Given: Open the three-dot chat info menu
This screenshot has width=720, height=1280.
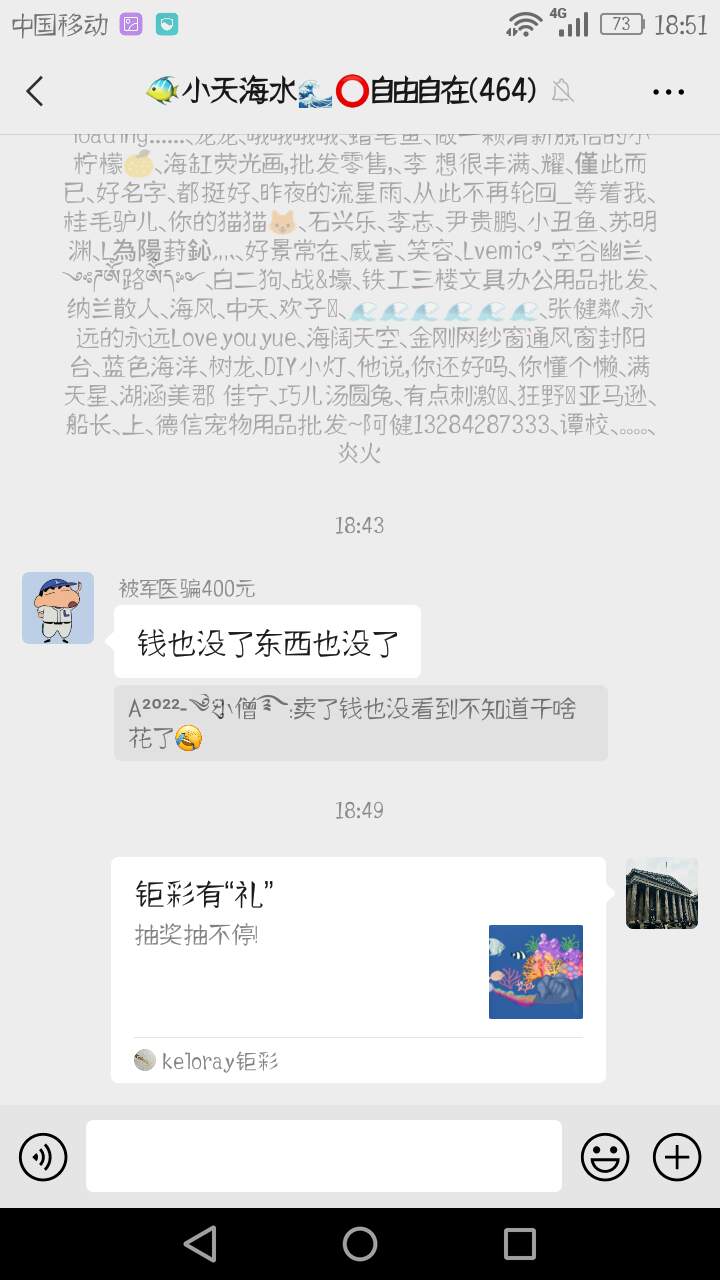Looking at the screenshot, I should [668, 92].
